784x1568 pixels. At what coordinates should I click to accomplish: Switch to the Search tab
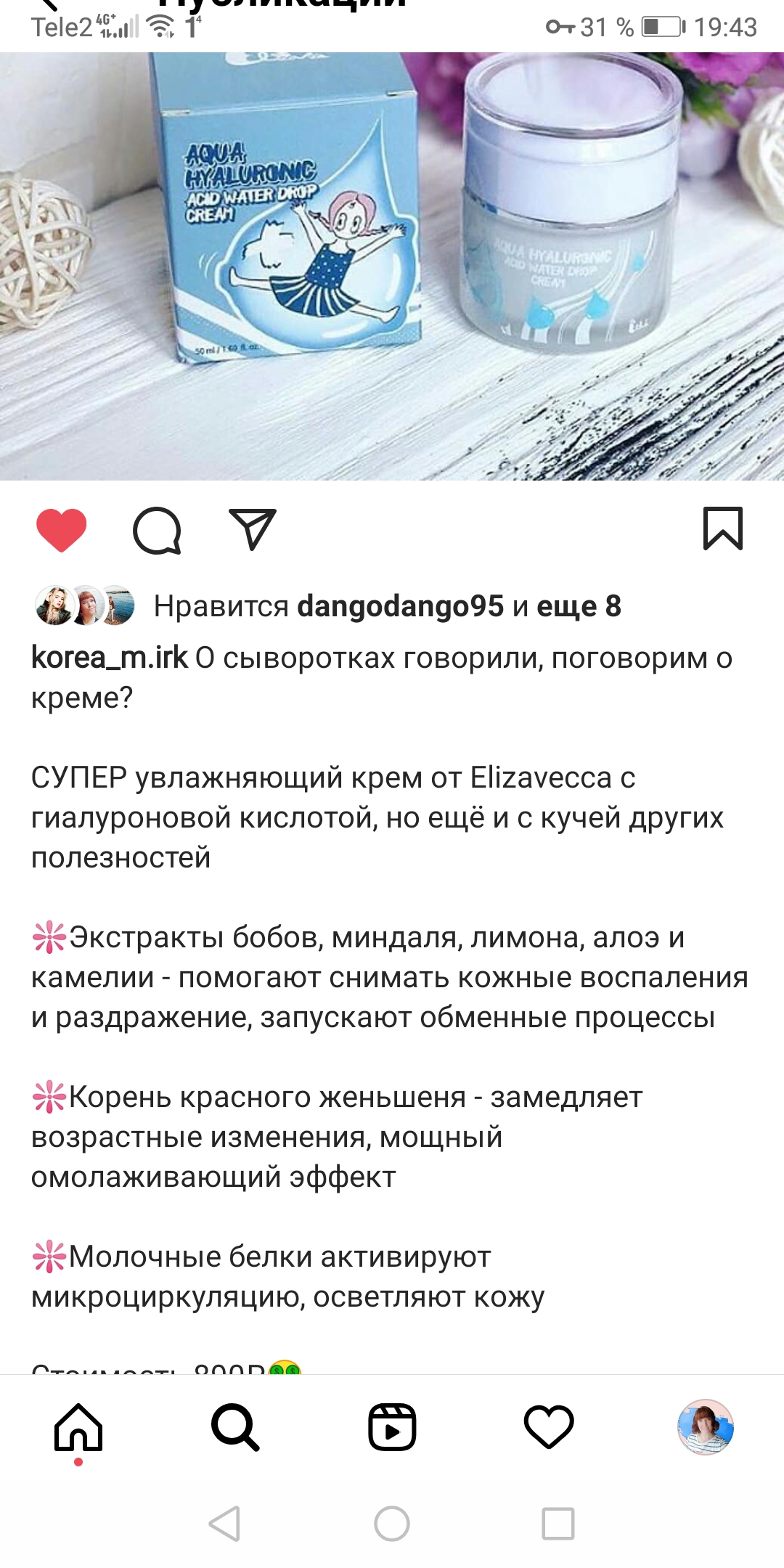point(235,1427)
